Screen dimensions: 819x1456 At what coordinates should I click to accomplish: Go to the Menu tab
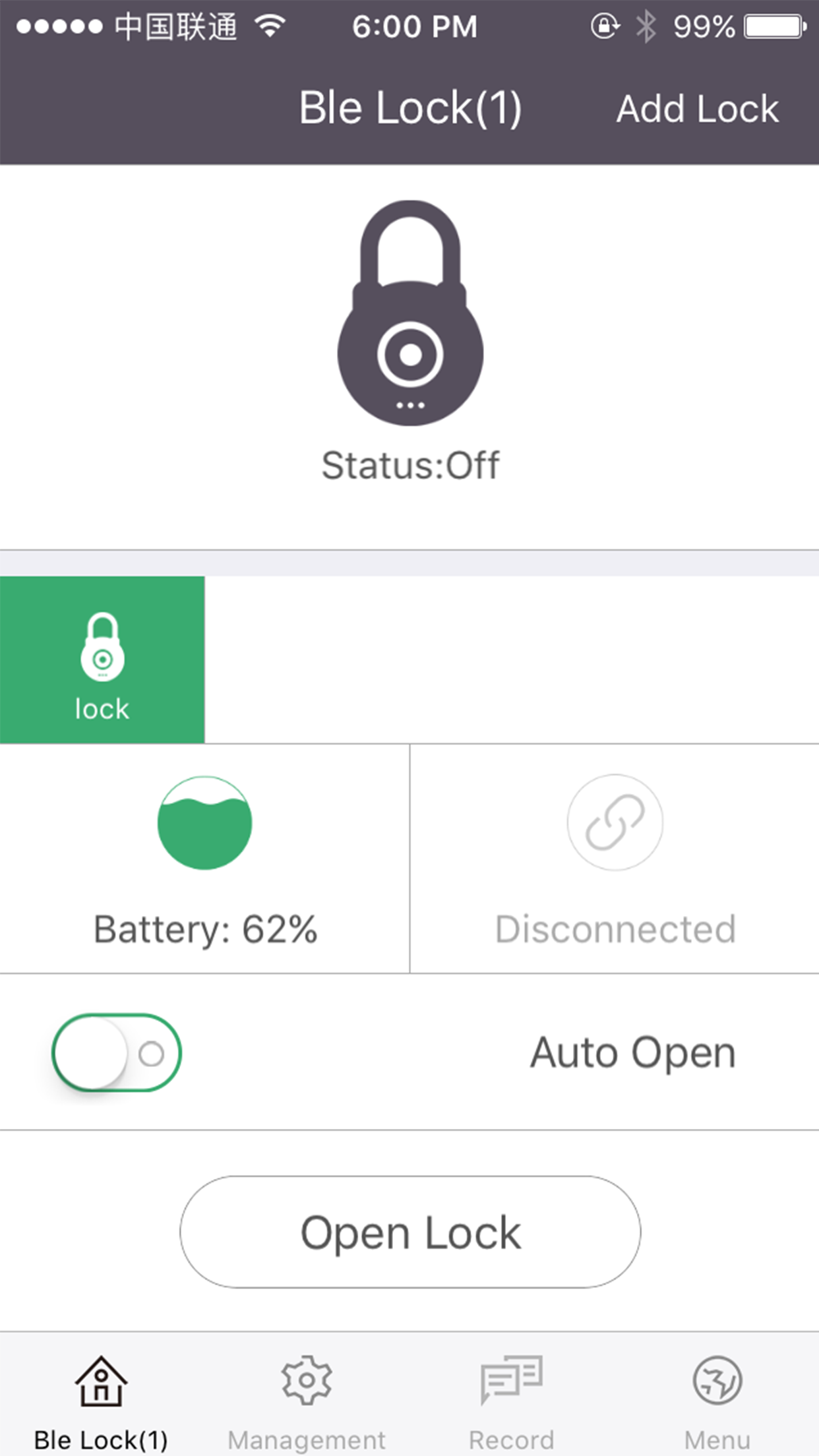click(717, 1398)
